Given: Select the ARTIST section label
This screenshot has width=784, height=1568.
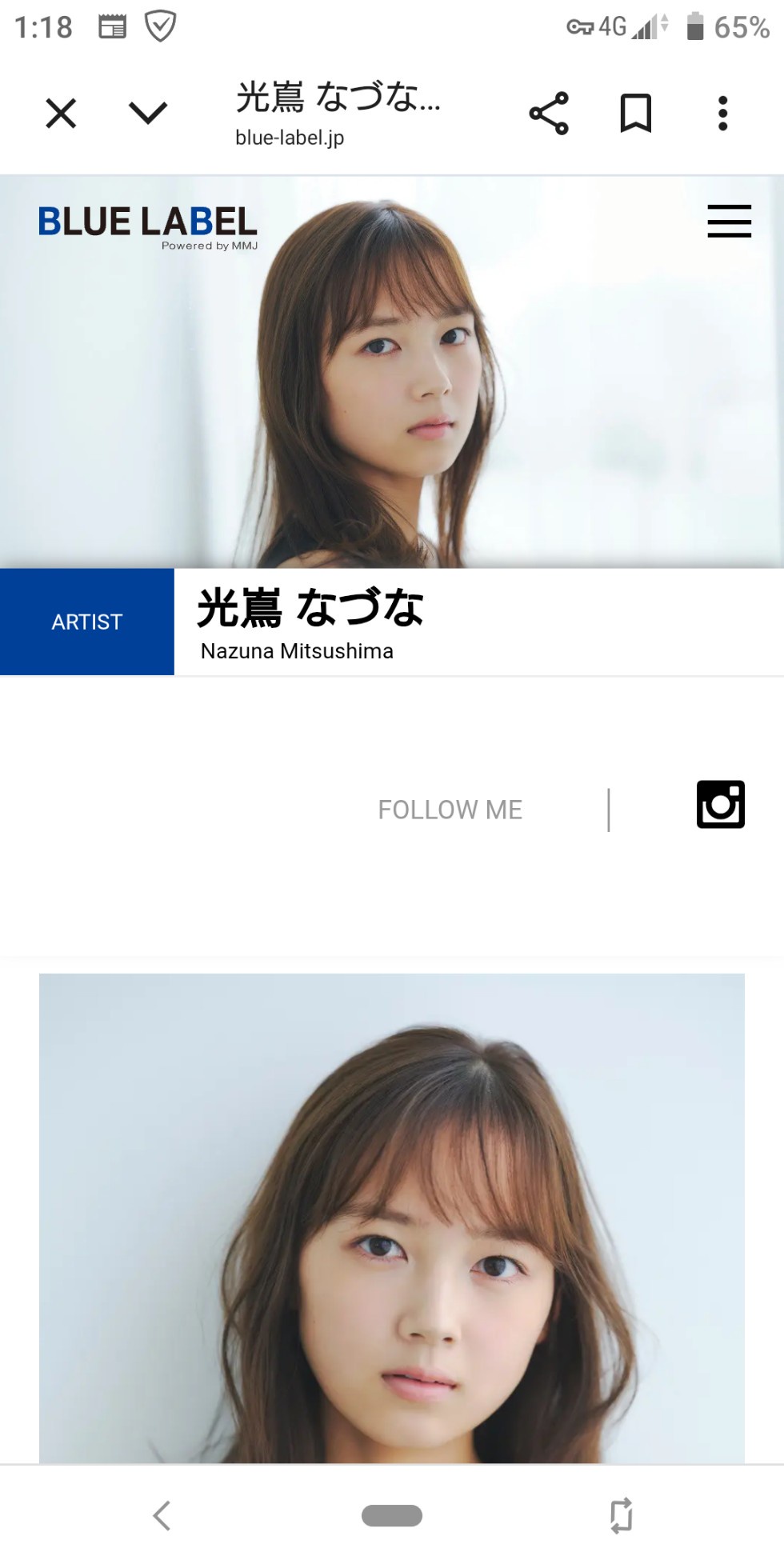Looking at the screenshot, I should coord(87,622).
